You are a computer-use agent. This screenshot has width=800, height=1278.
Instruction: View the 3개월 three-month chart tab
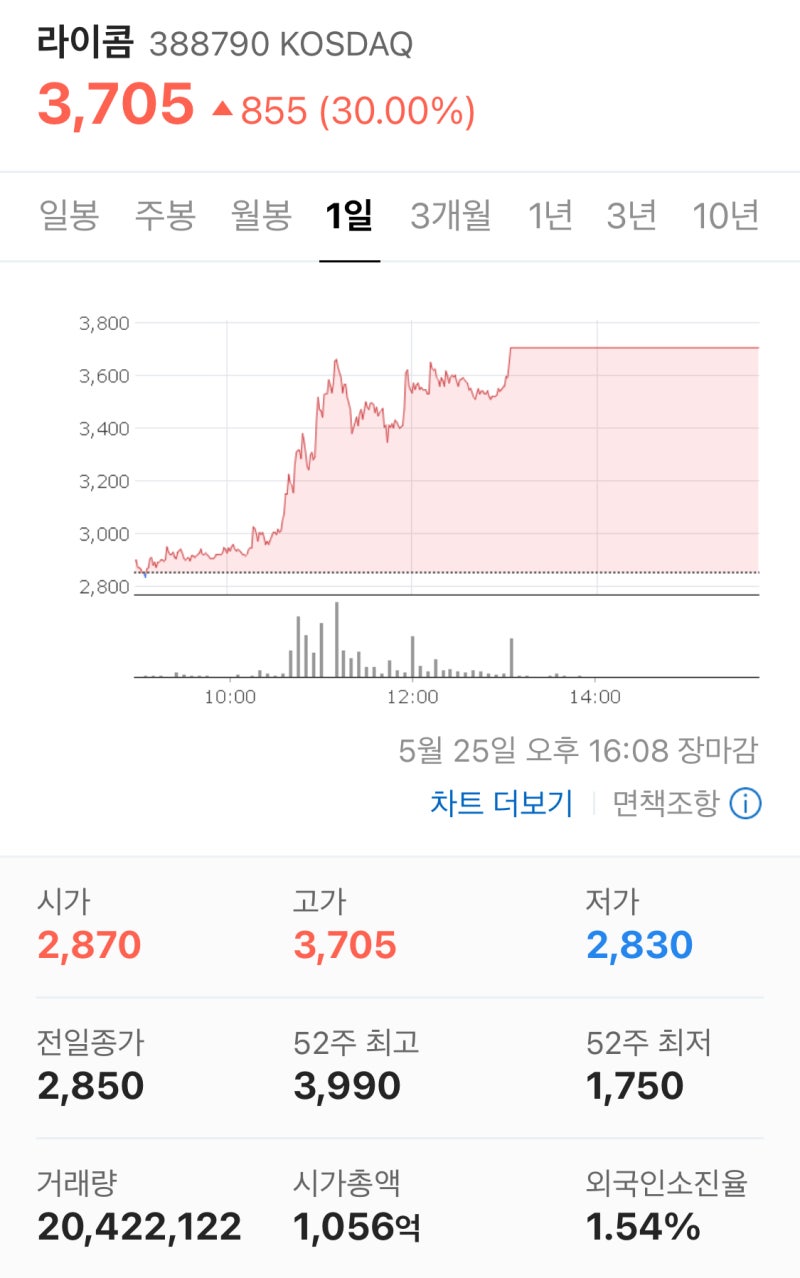[x=448, y=215]
